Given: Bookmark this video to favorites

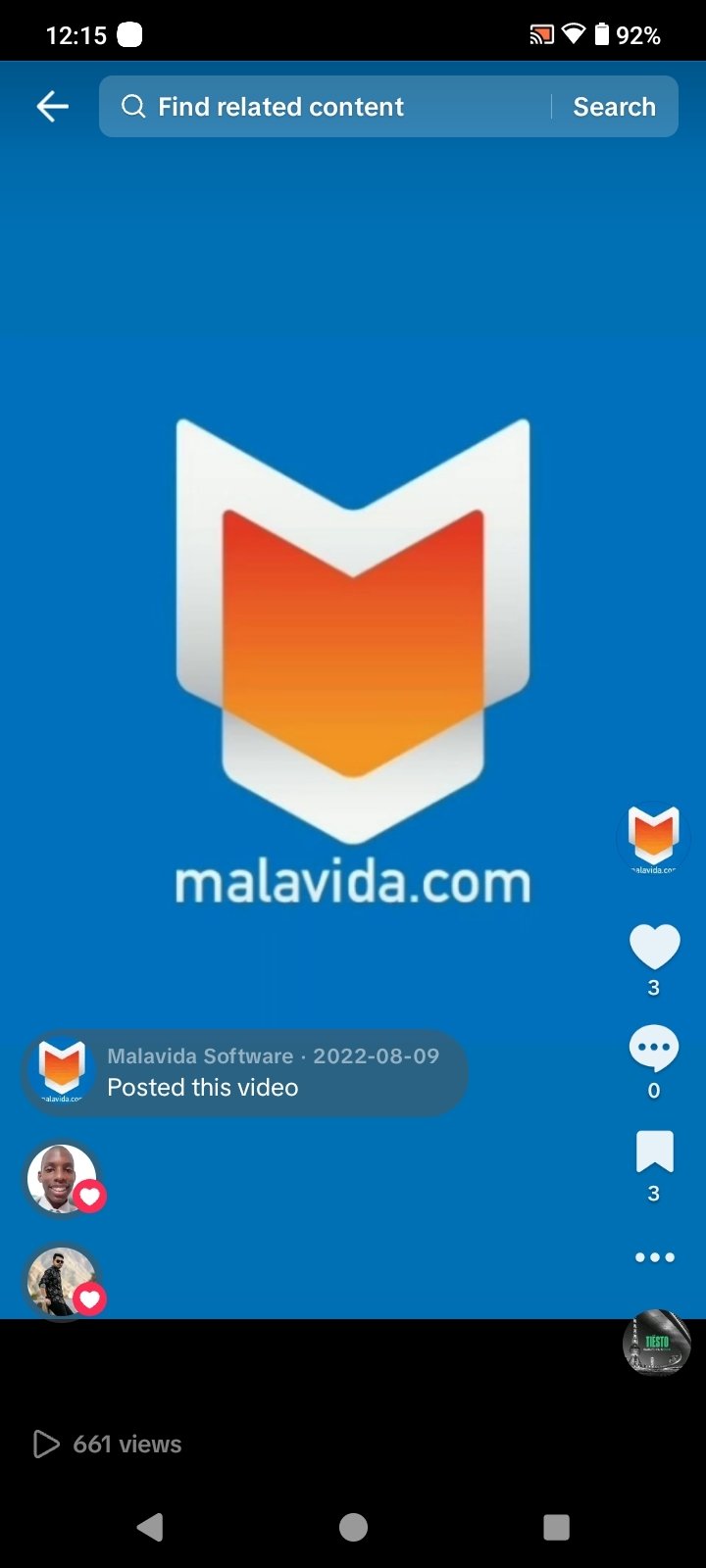Looking at the screenshot, I should (x=654, y=1152).
